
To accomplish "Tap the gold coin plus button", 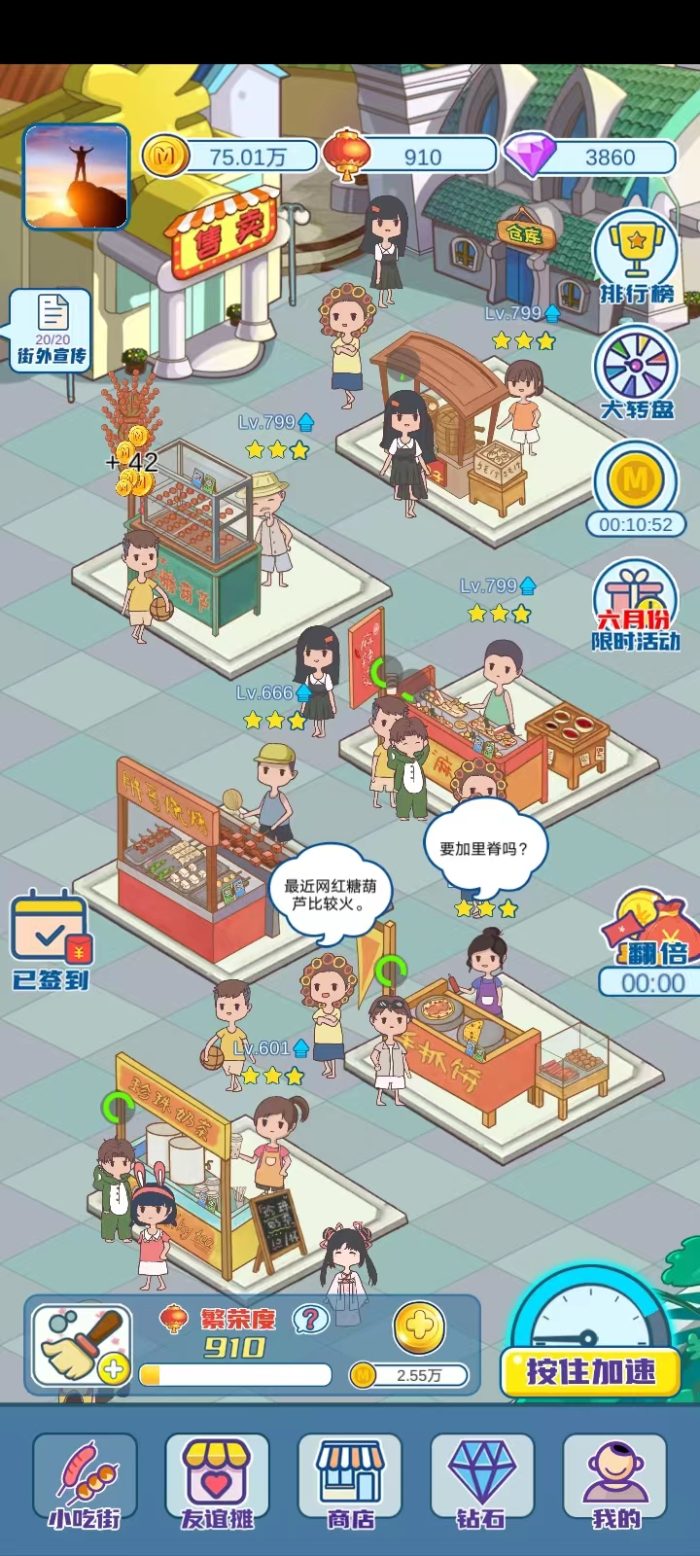I will point(419,1329).
